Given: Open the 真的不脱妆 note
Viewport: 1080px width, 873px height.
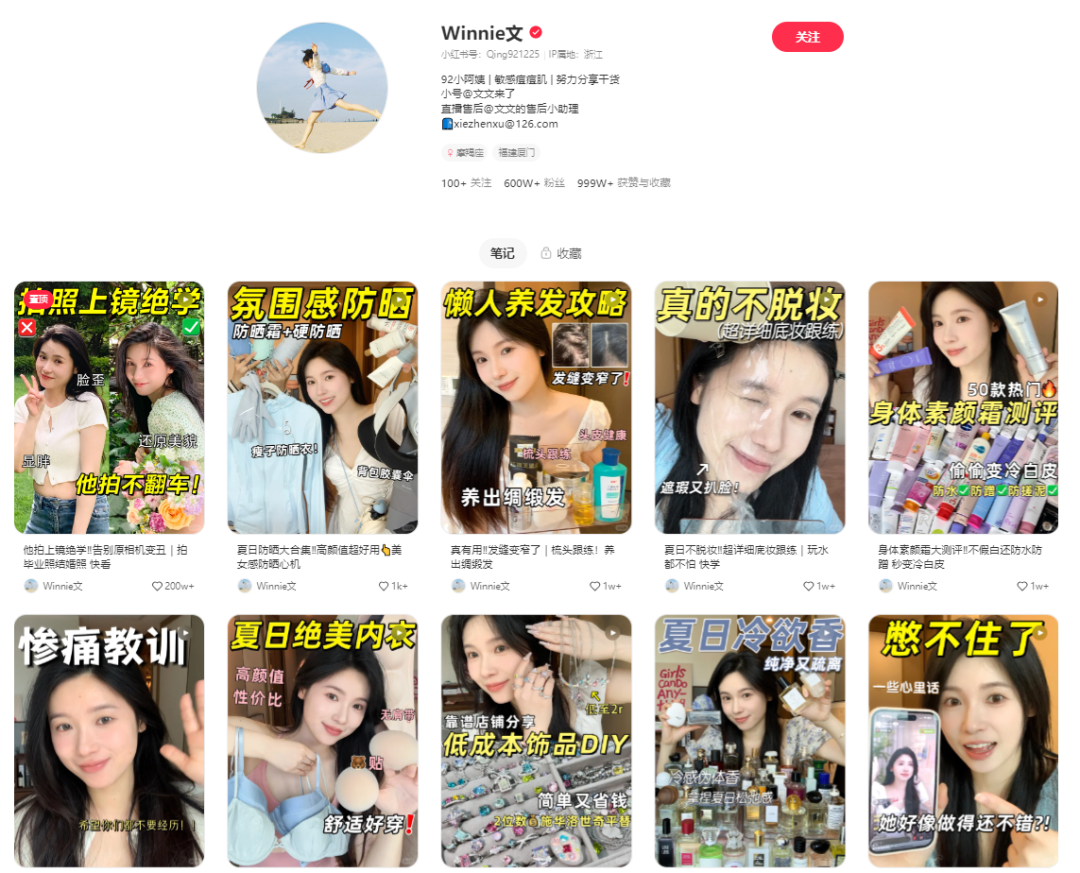Looking at the screenshot, I should tap(749, 407).
